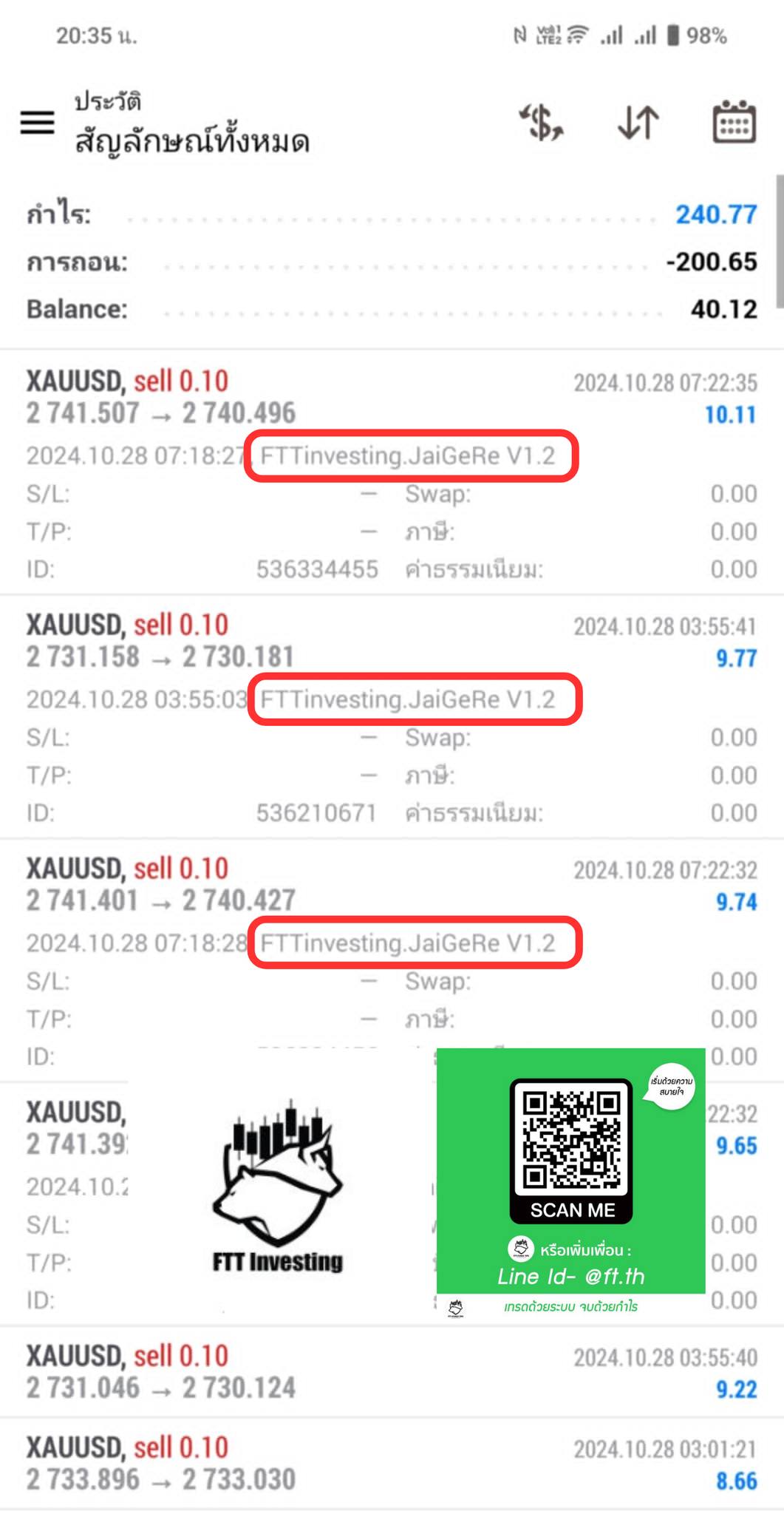Collapse the trade with ID 536210671

392,716
